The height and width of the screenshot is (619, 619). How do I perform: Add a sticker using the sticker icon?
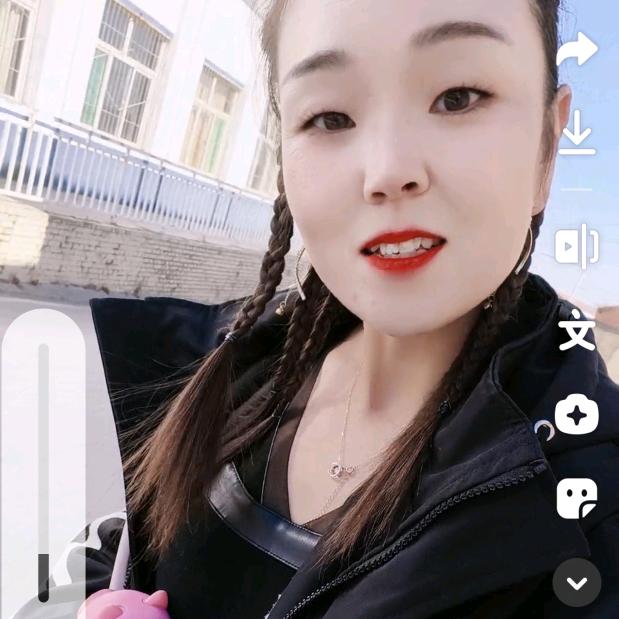[577, 498]
